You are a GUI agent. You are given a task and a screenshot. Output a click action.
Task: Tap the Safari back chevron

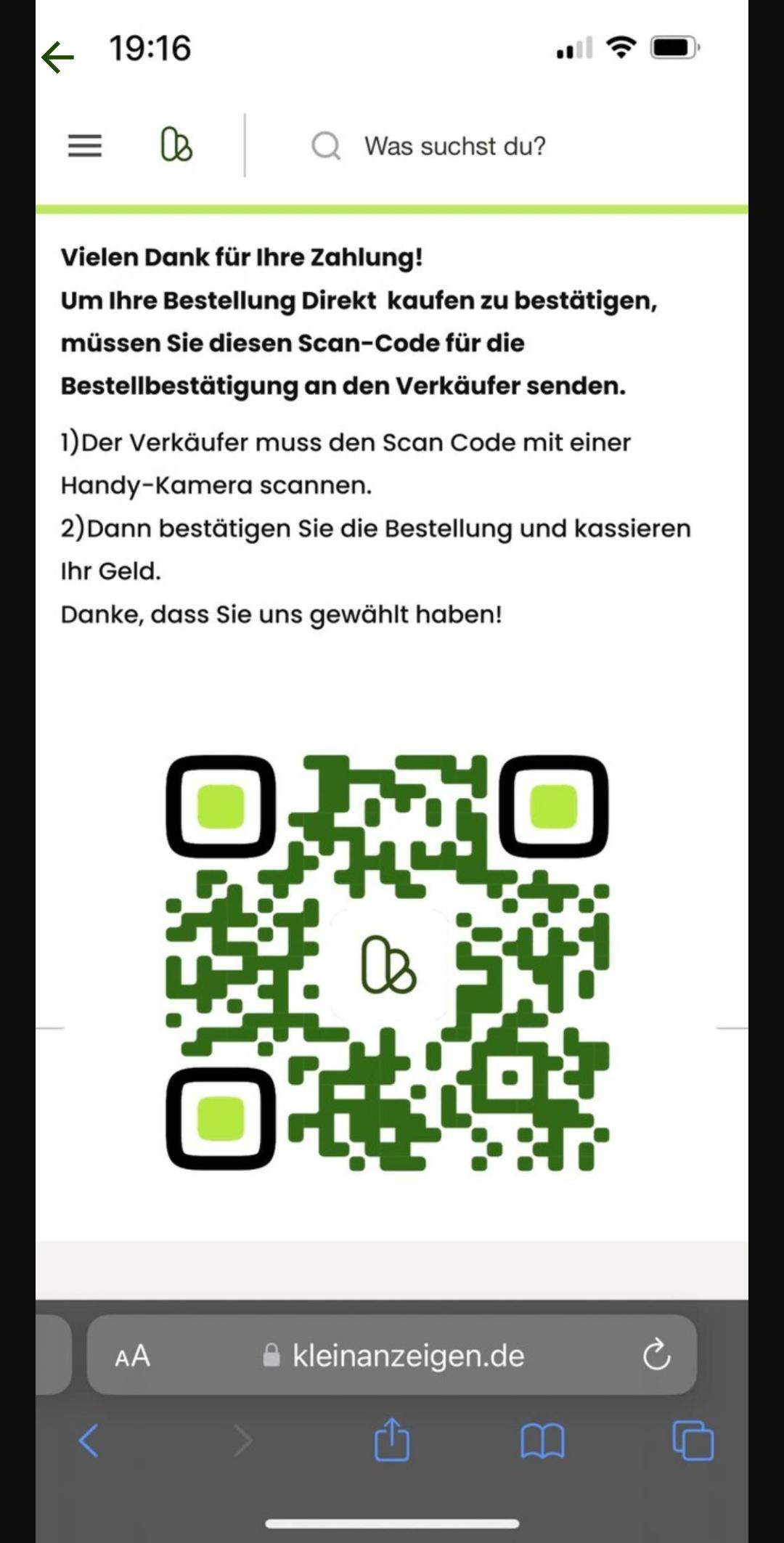point(89,1443)
